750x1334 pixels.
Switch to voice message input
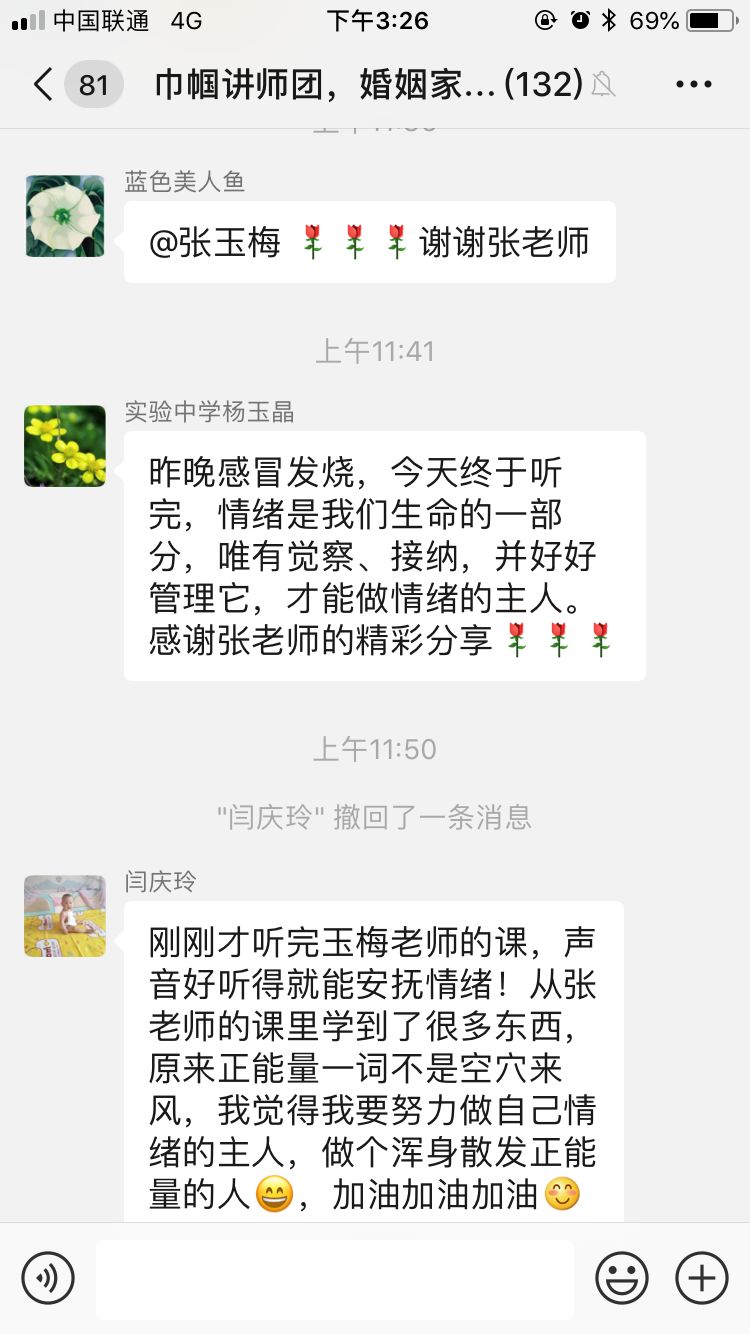coord(48,1278)
